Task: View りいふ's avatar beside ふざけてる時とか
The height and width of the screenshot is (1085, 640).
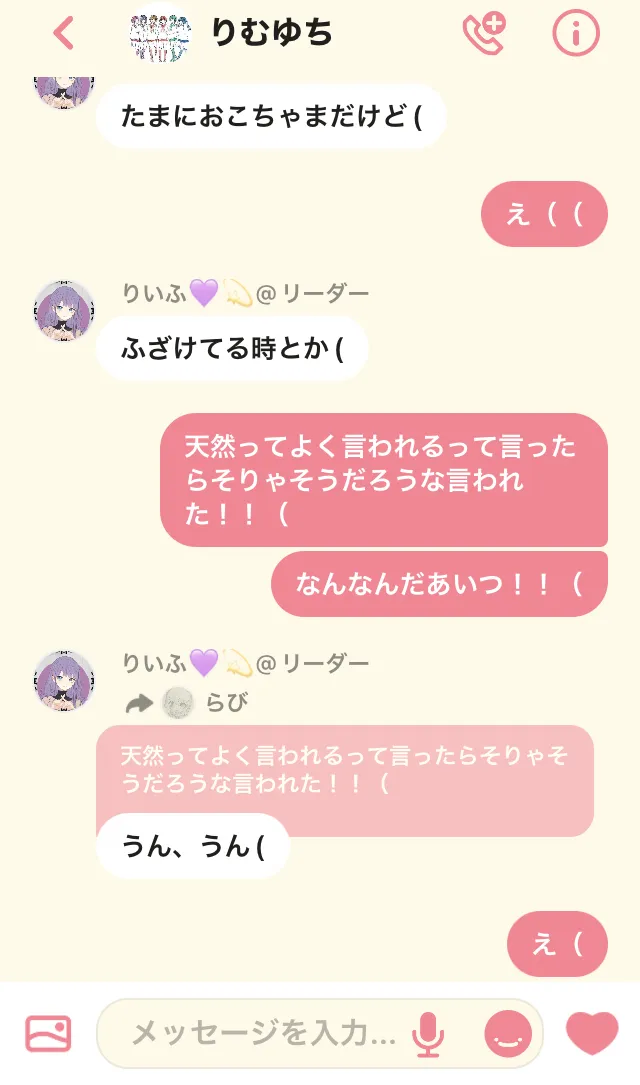Action: coord(64,310)
